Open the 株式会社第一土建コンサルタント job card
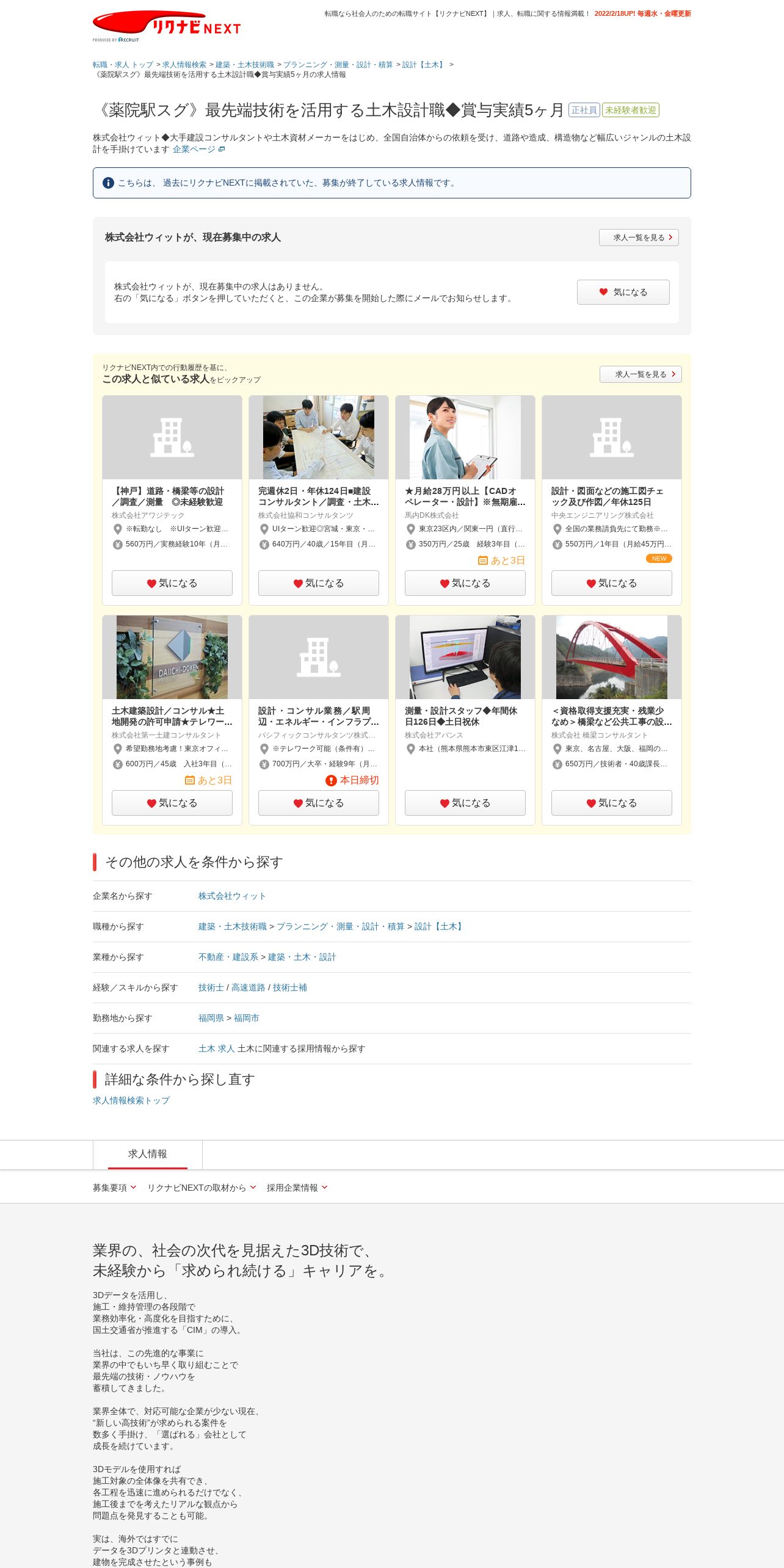784x1568 pixels. tap(172, 716)
